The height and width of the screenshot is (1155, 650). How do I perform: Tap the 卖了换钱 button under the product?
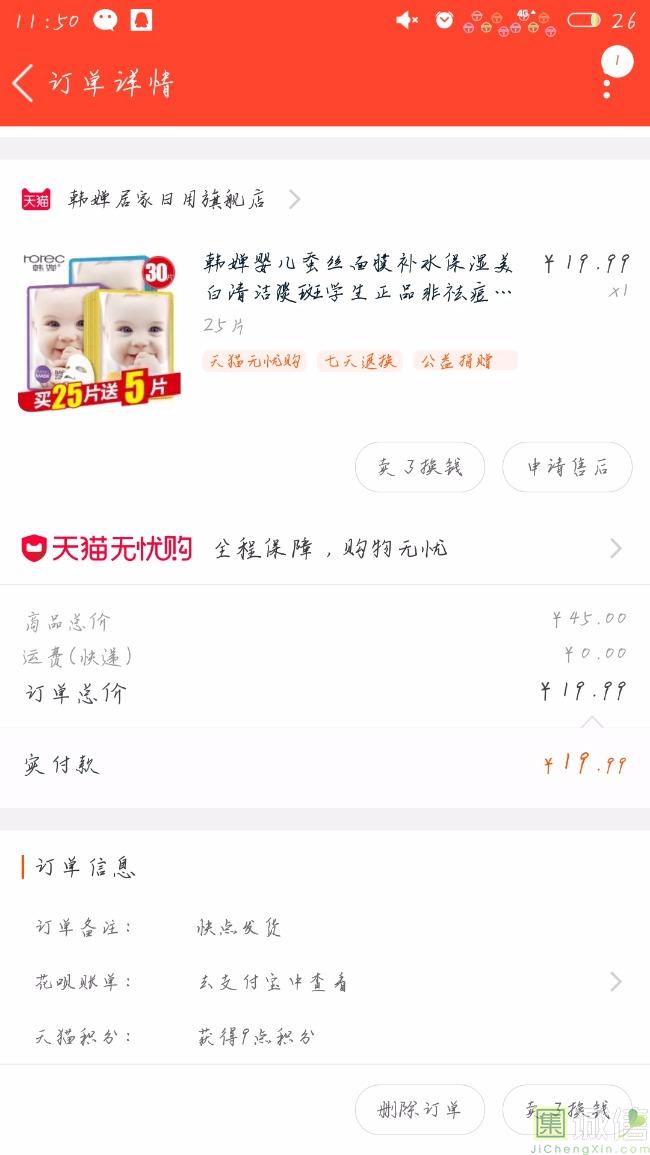[x=420, y=467]
